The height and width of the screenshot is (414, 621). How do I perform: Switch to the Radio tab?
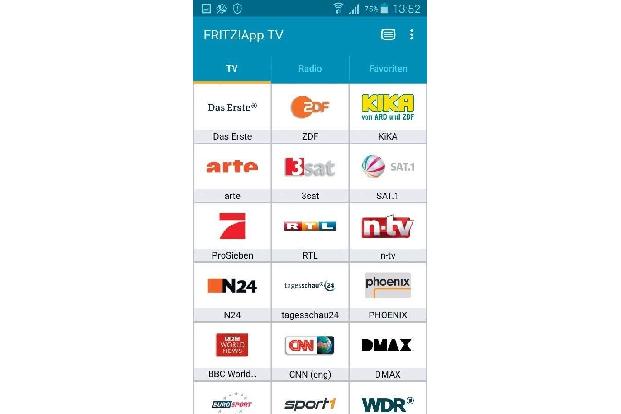click(x=310, y=69)
